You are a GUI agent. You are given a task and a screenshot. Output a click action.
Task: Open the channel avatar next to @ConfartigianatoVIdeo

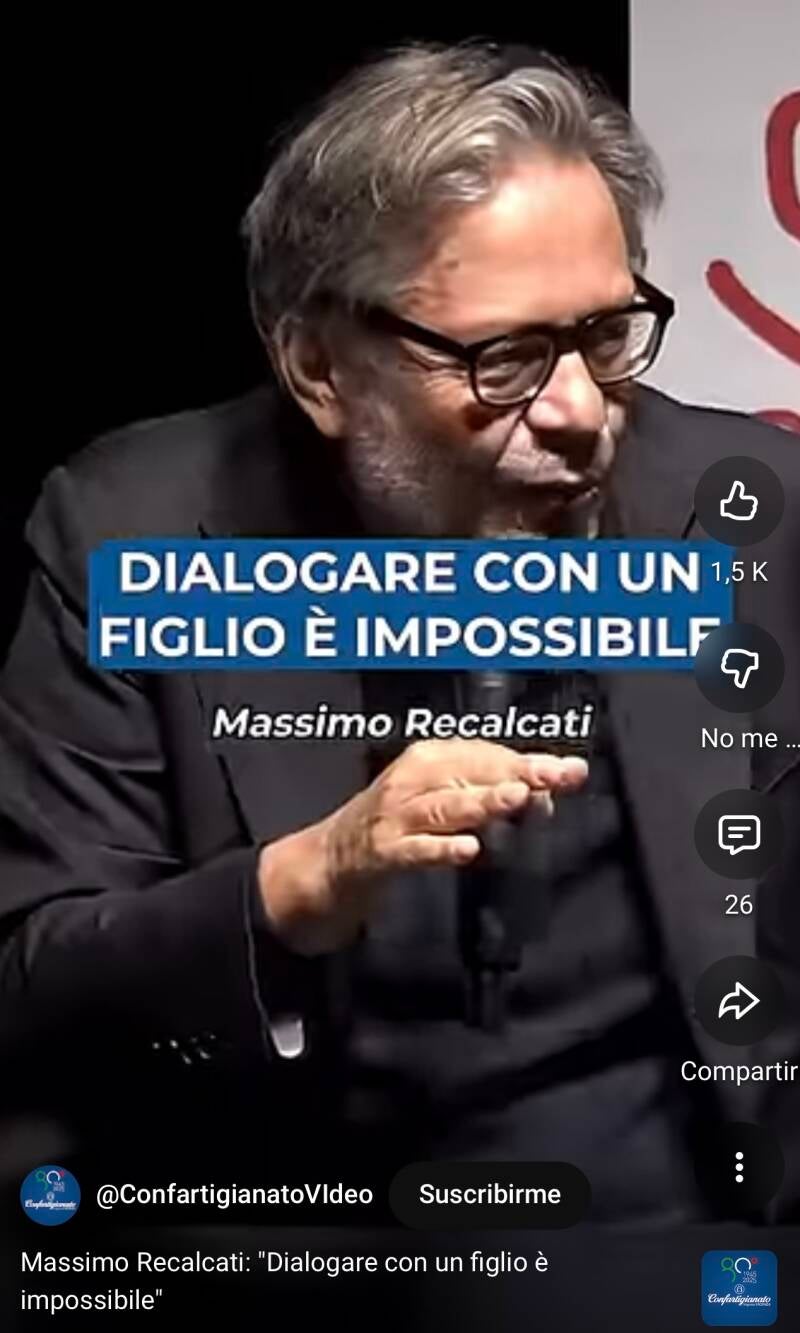point(50,1194)
